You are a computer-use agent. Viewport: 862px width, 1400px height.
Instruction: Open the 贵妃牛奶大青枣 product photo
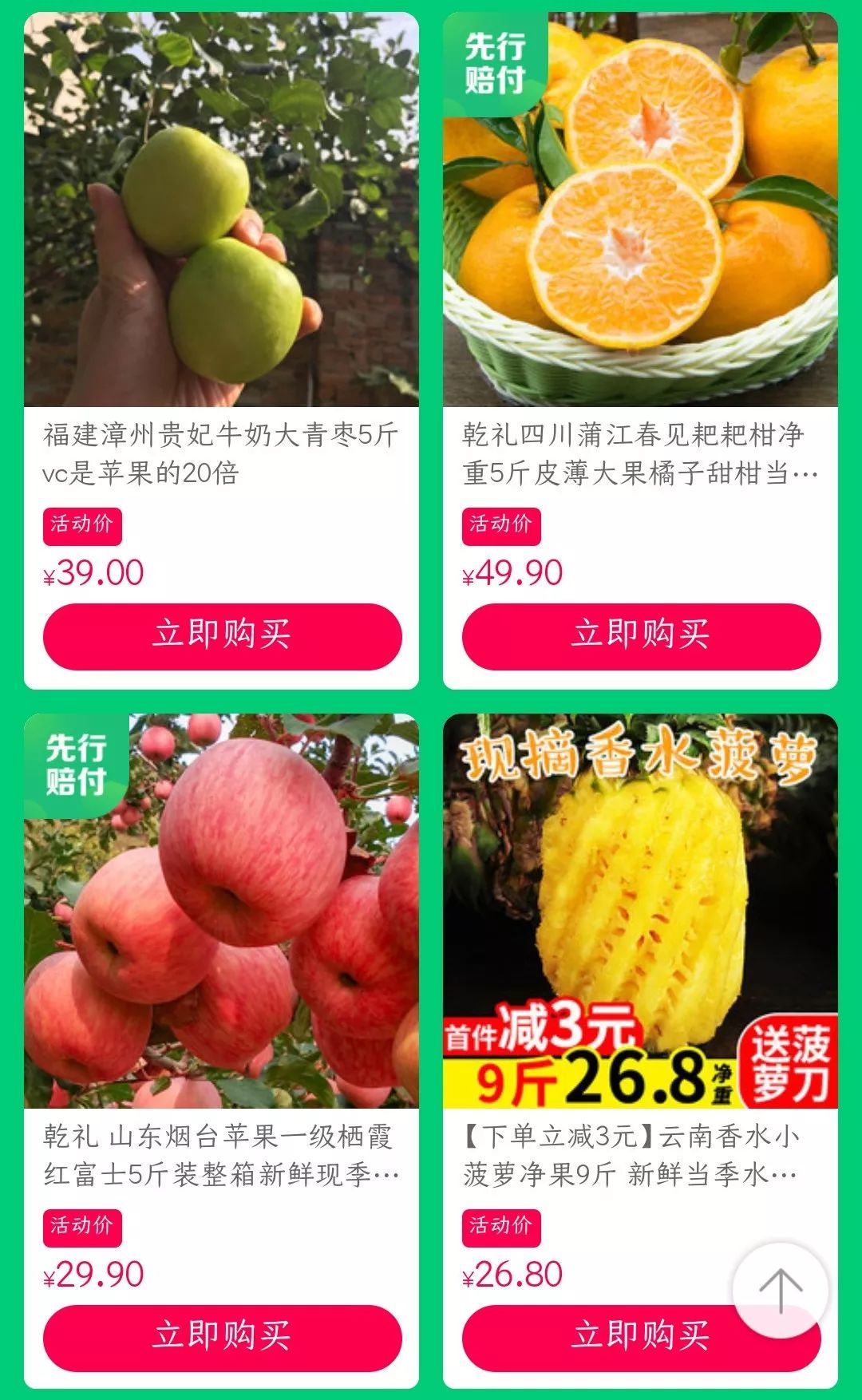click(x=221, y=210)
